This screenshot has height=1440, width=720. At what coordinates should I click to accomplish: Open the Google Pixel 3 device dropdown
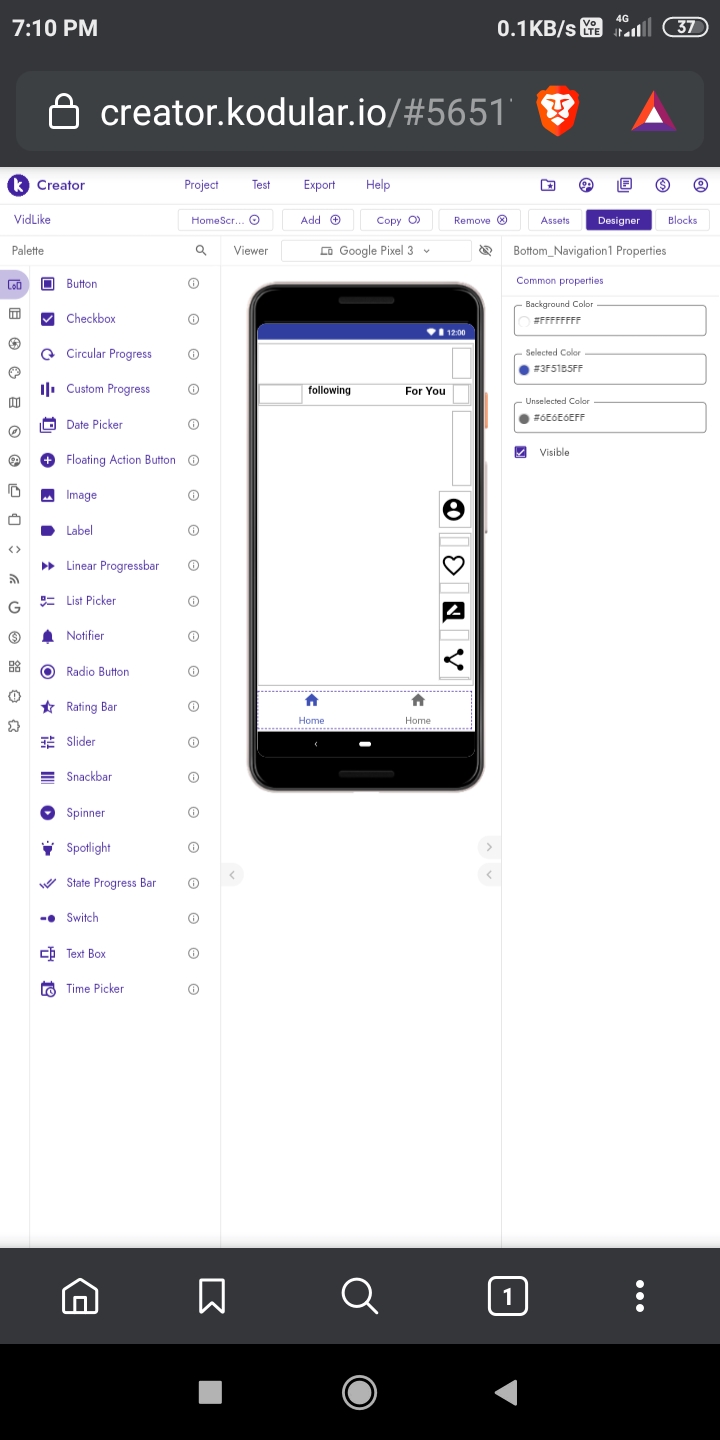pos(376,251)
